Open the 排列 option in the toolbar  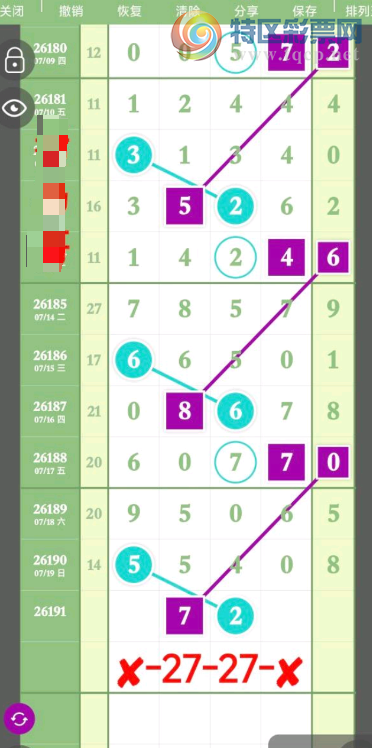coord(361,10)
